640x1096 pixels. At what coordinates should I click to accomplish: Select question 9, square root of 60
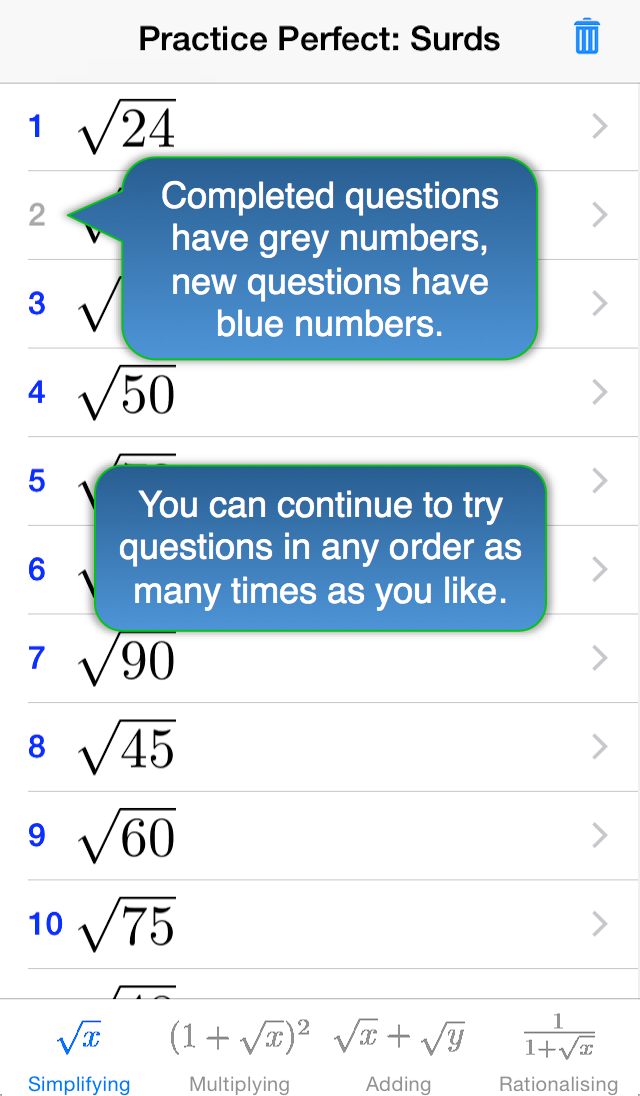pos(320,835)
